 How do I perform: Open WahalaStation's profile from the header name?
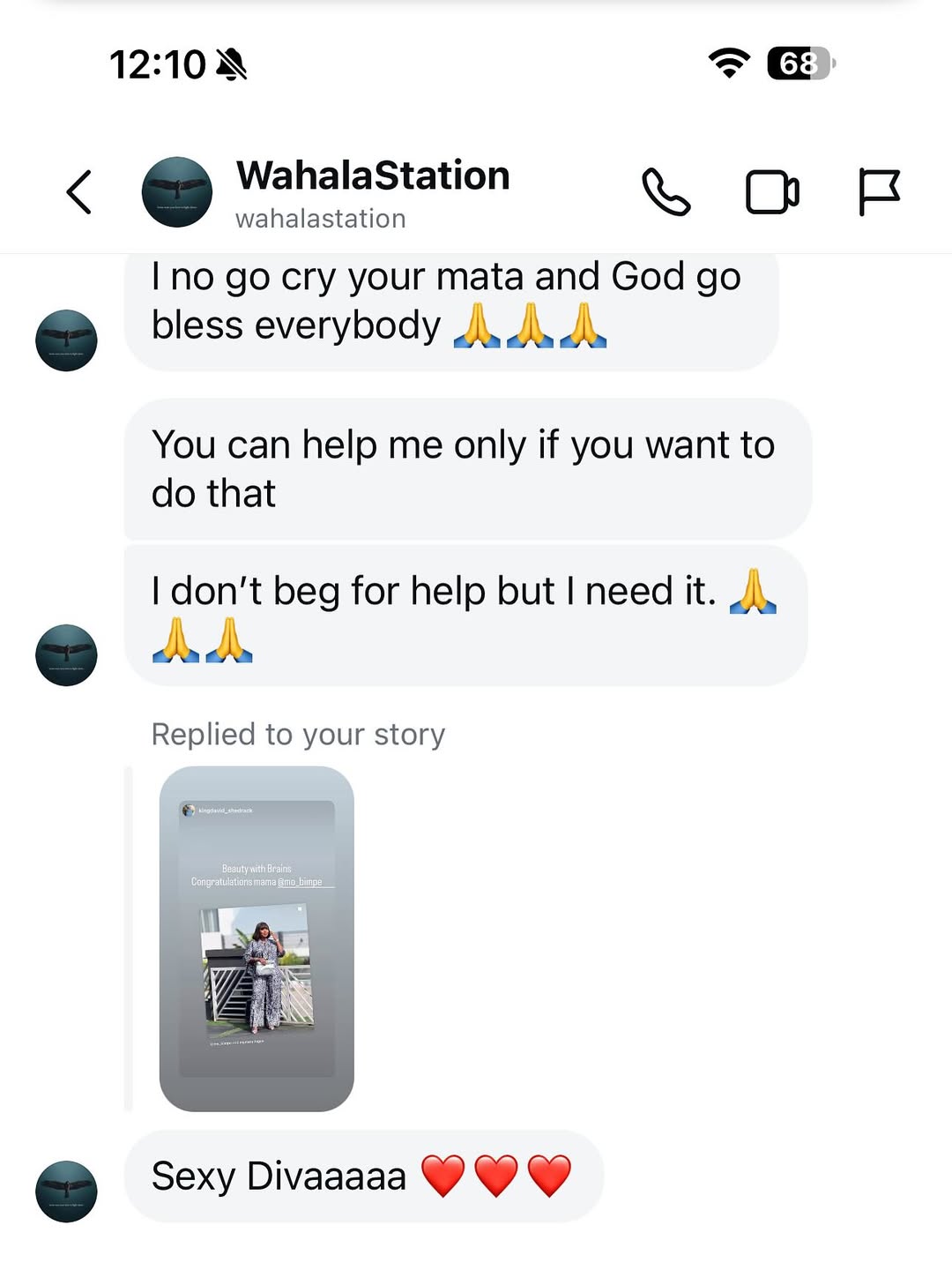pos(373,176)
